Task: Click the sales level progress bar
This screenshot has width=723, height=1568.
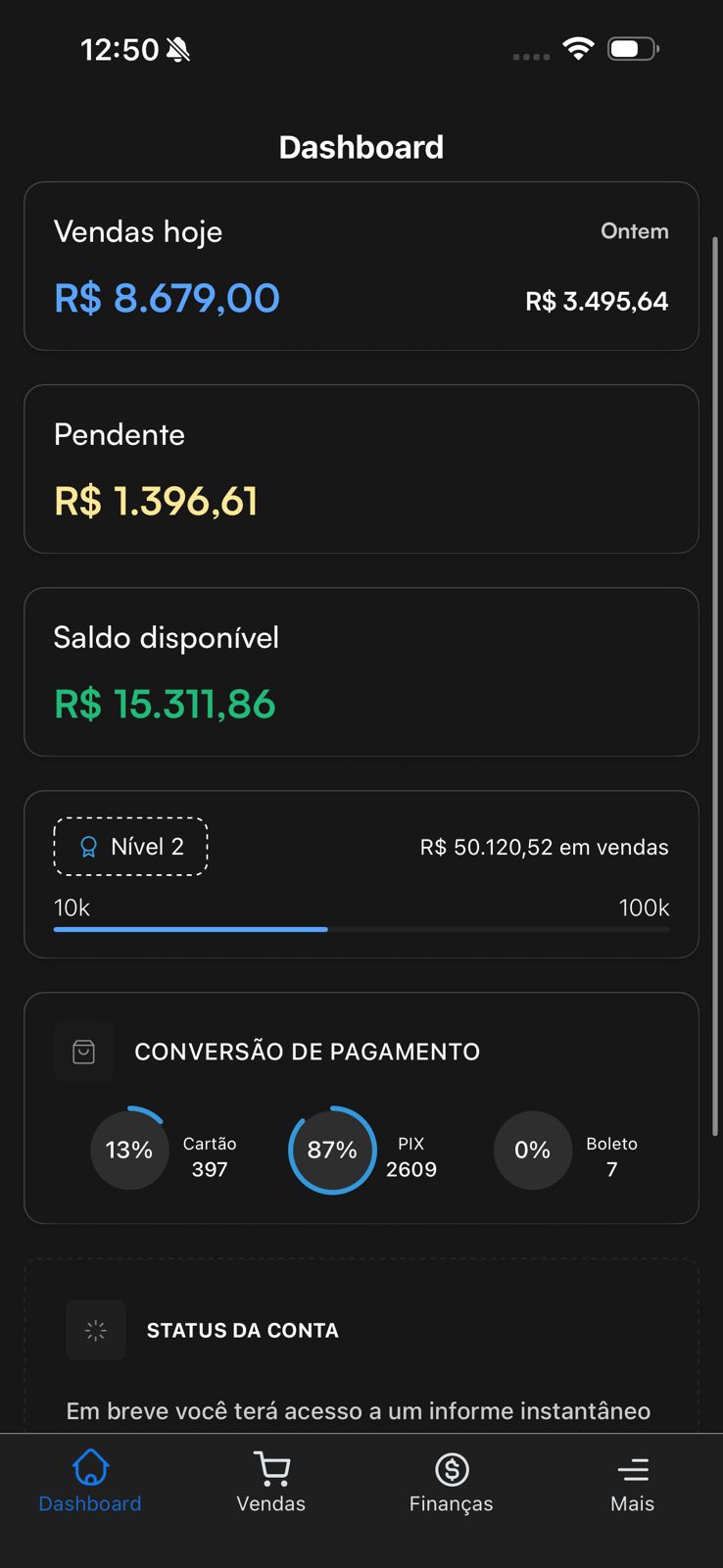Action: click(x=361, y=928)
